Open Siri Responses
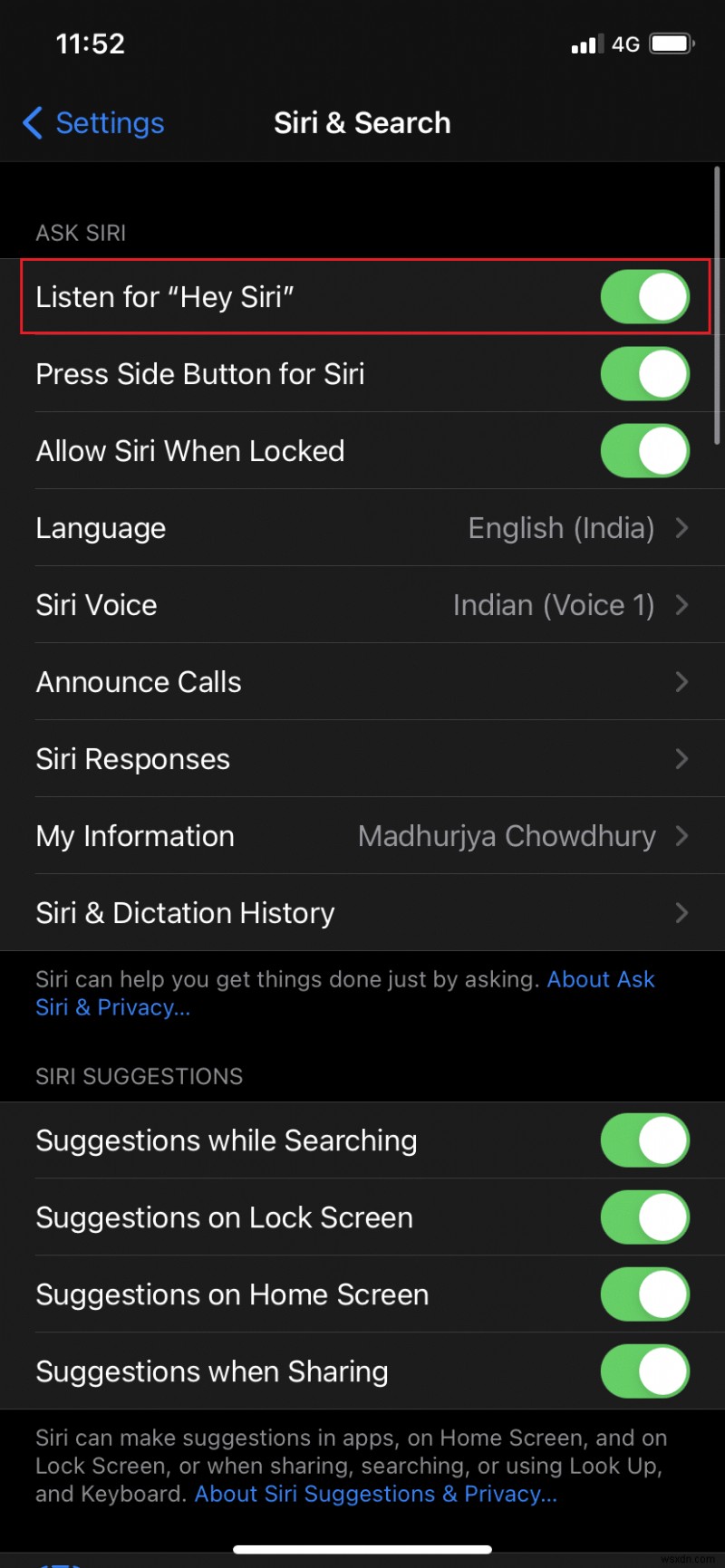 [x=362, y=759]
